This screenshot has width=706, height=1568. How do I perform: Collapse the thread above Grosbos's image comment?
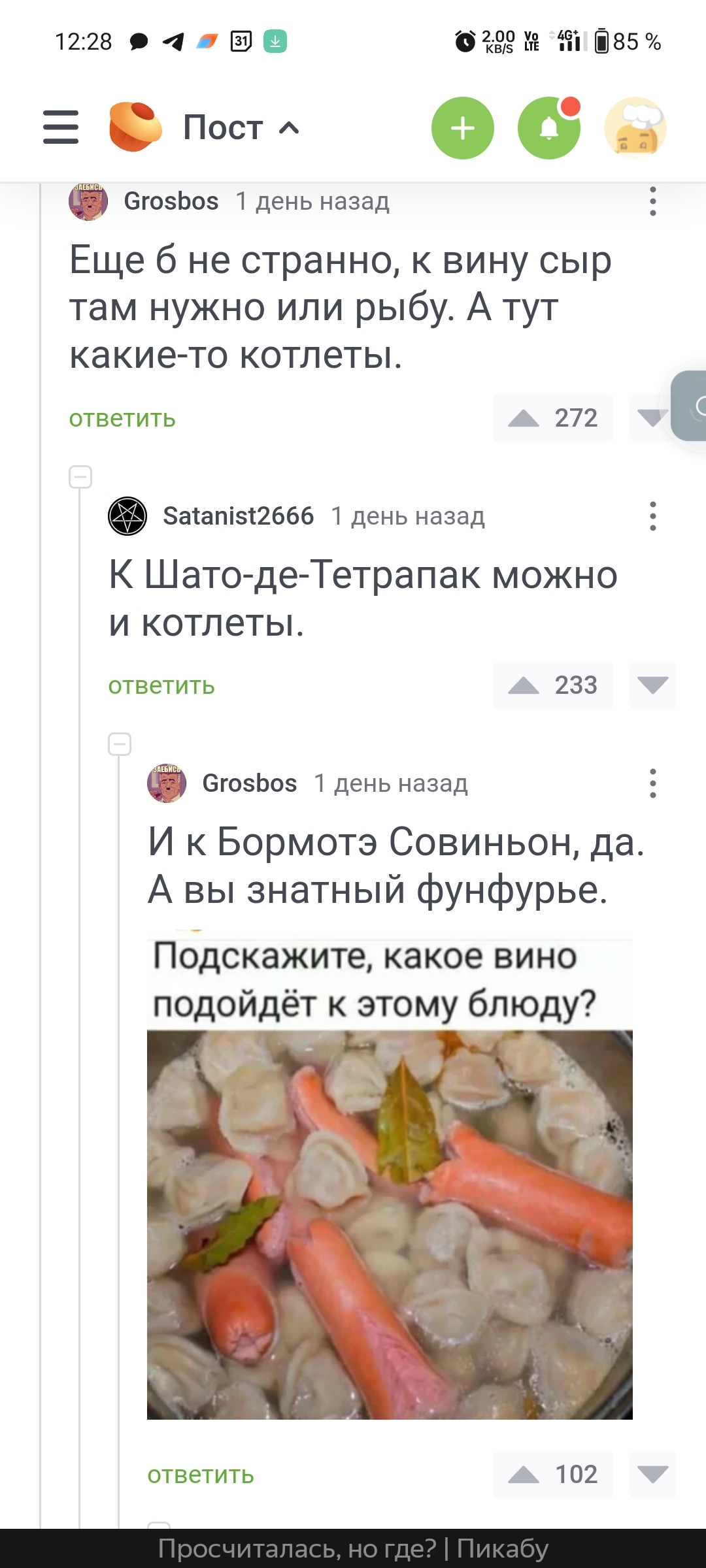click(x=120, y=744)
